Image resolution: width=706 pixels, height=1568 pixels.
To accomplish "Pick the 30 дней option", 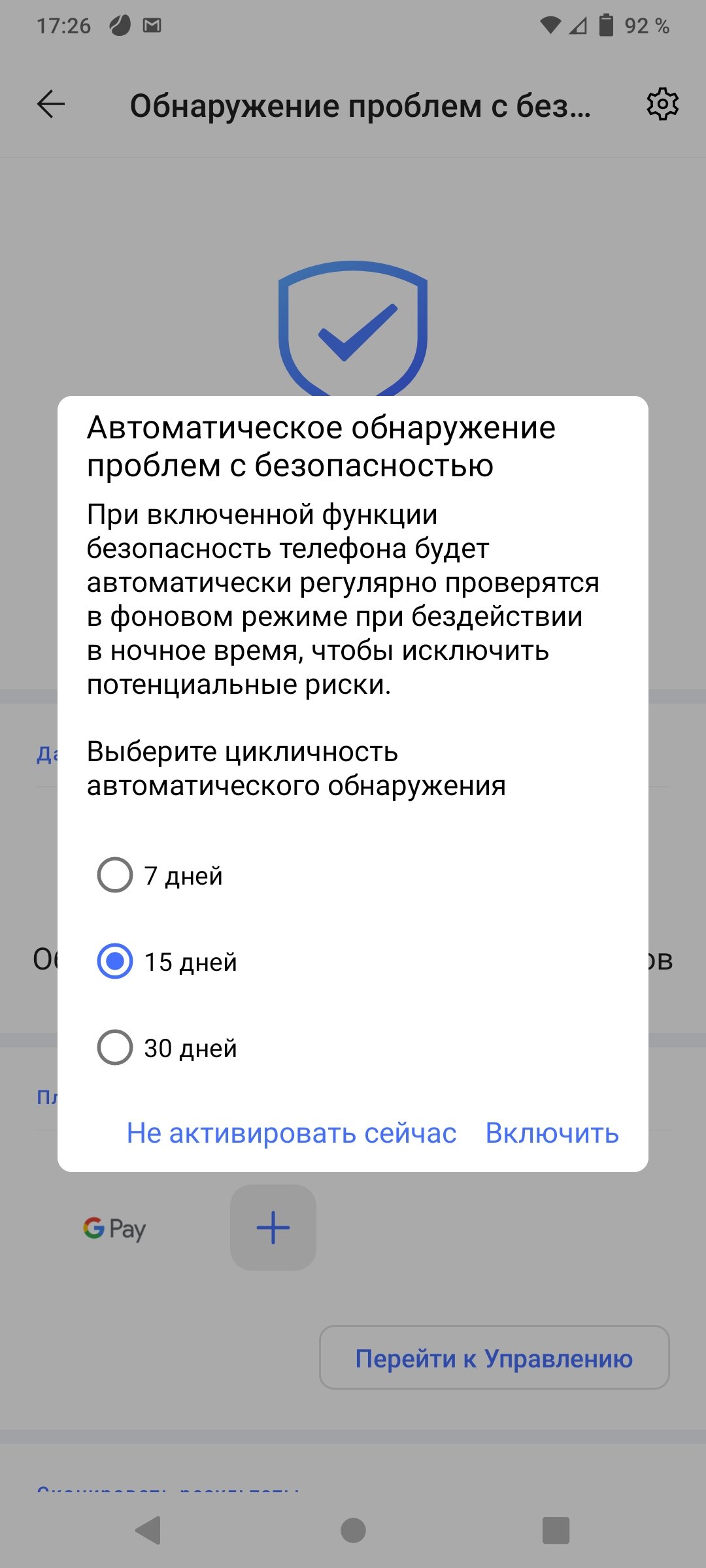I will pos(115,1047).
